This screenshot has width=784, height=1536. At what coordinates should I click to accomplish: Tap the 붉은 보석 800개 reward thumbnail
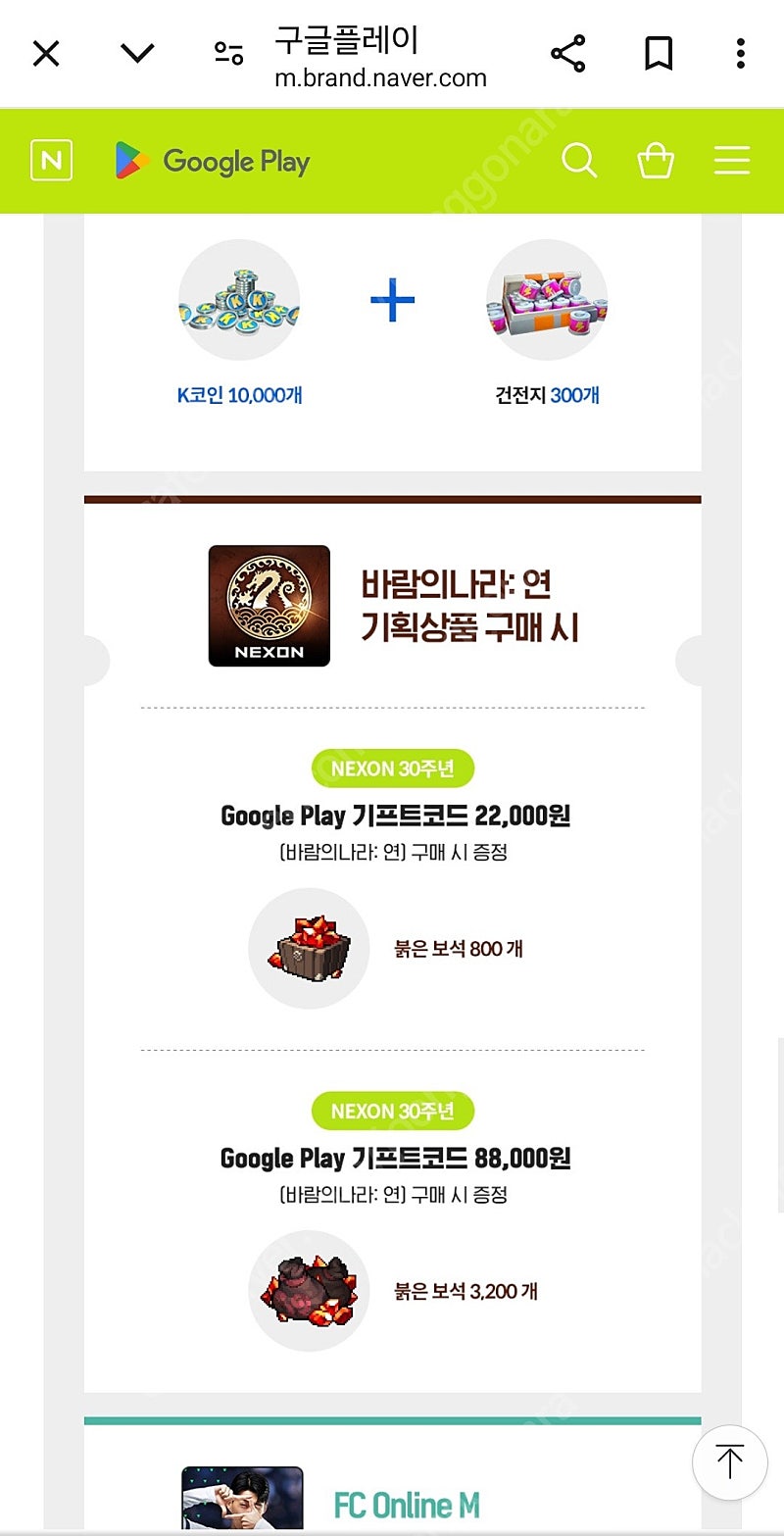coord(310,948)
